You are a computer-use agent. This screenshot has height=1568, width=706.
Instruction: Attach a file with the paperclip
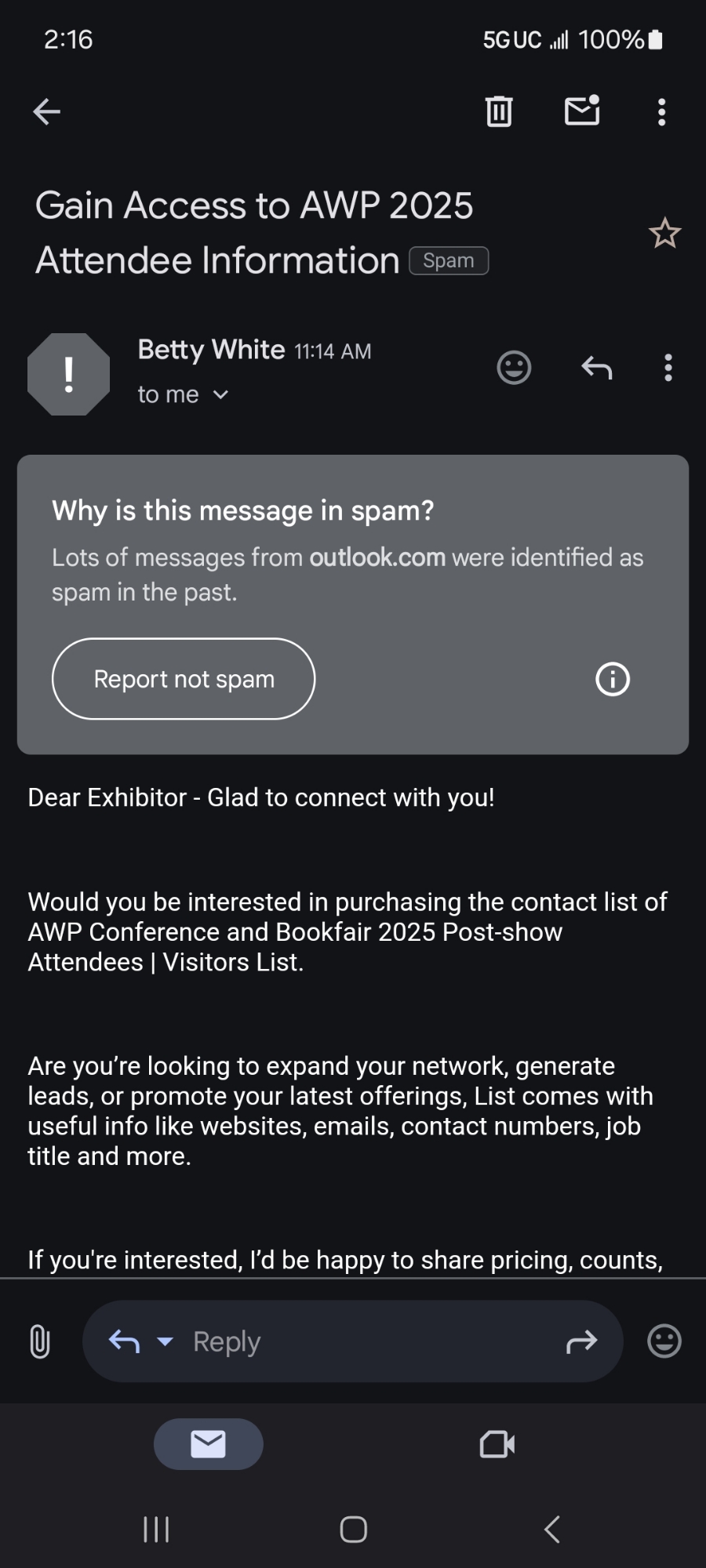coord(39,1341)
